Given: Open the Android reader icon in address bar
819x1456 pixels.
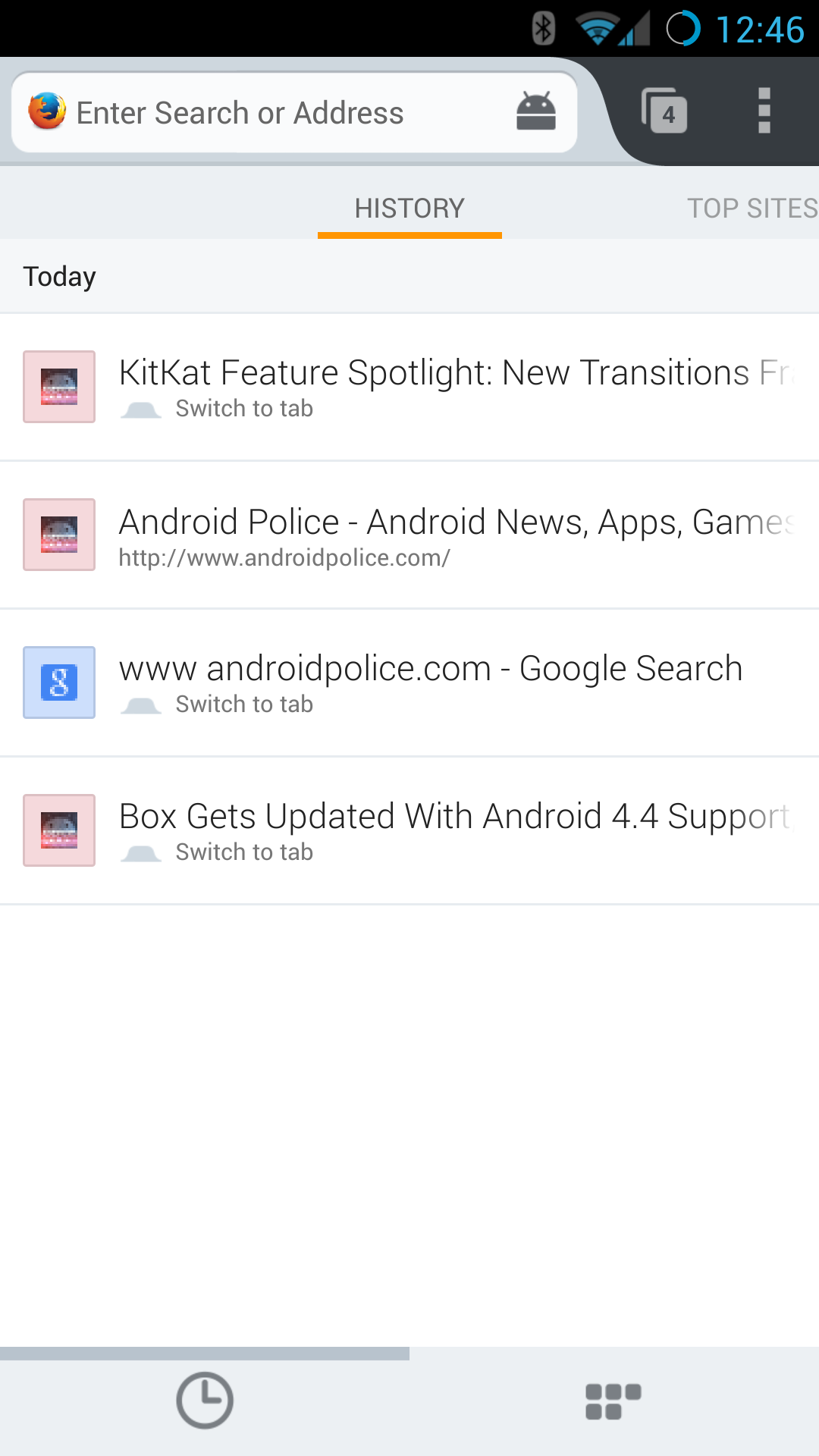Looking at the screenshot, I should tap(536, 111).
